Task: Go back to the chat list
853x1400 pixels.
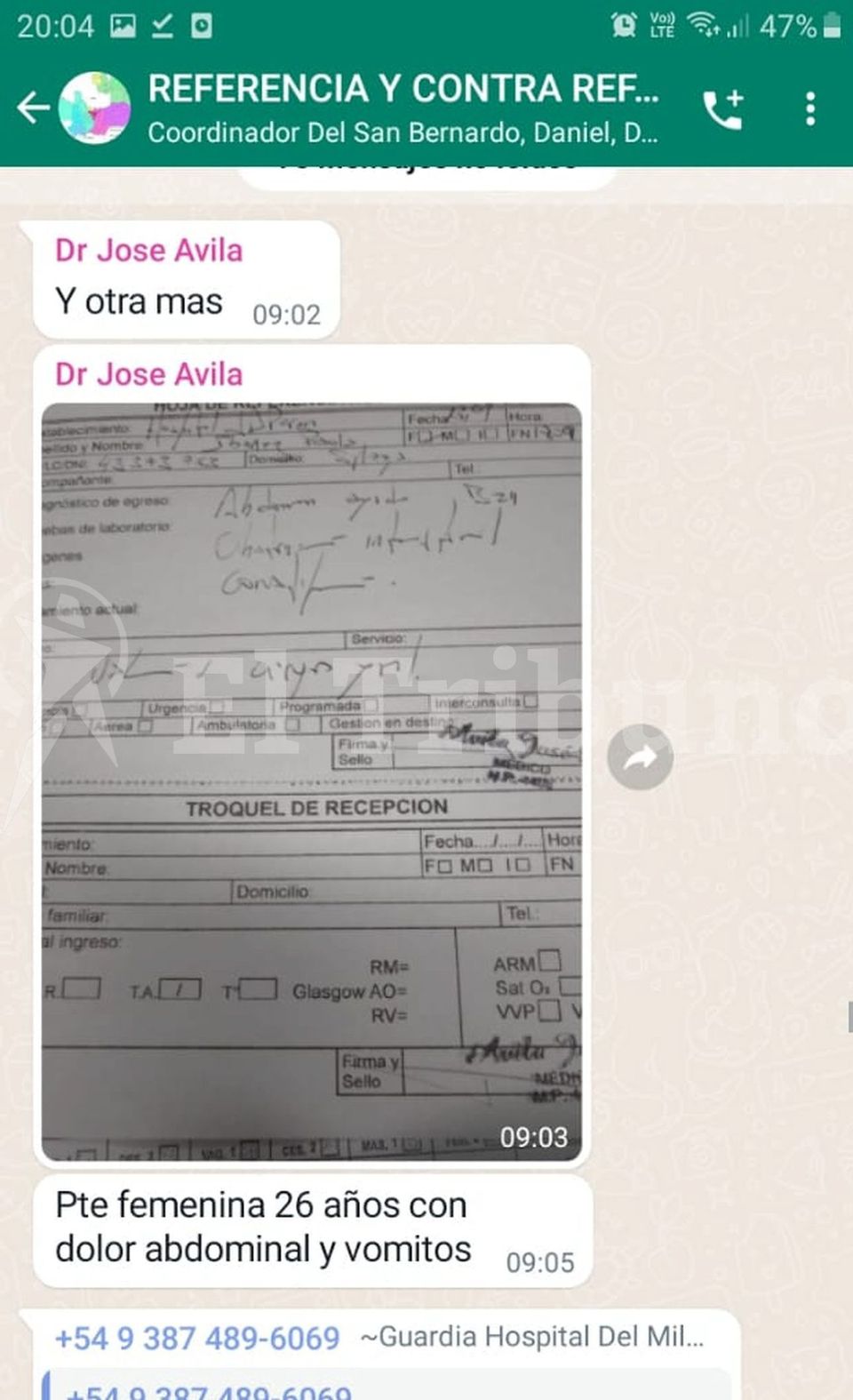Action: 33,108
